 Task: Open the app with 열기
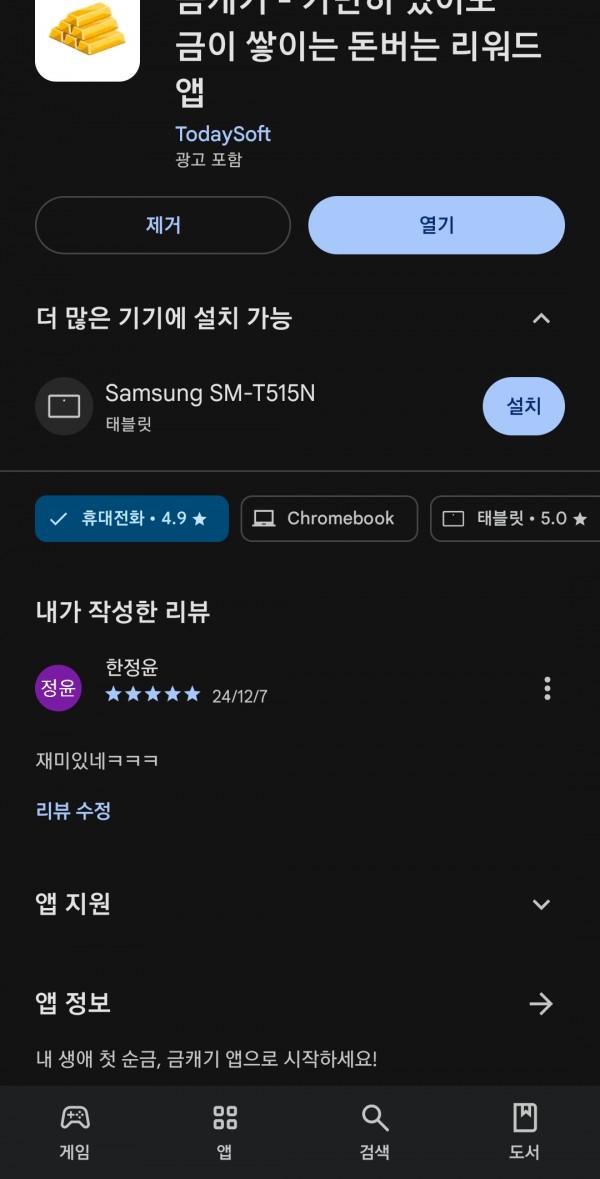(x=436, y=225)
